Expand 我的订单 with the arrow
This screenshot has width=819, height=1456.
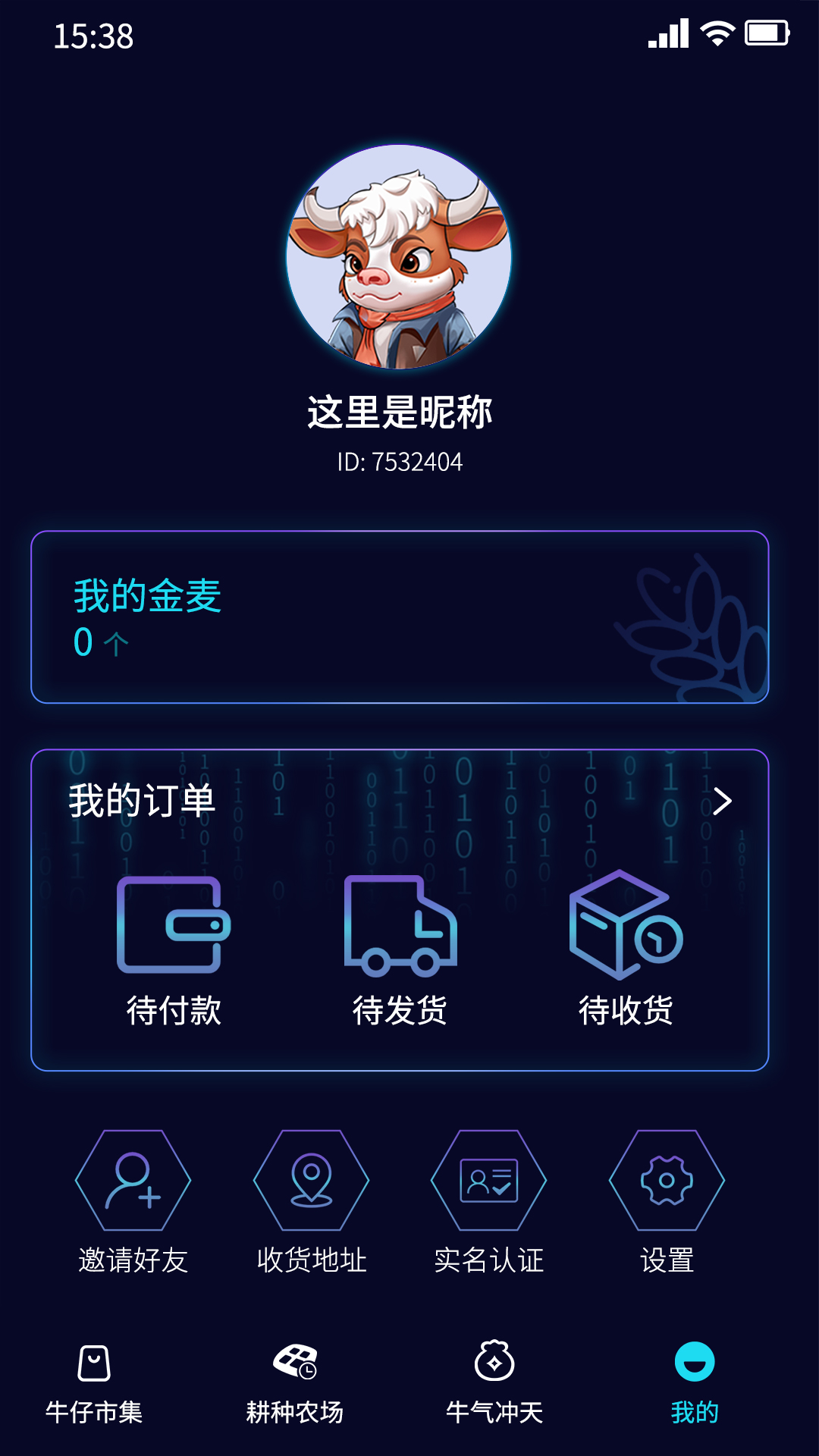pyautogui.click(x=722, y=801)
